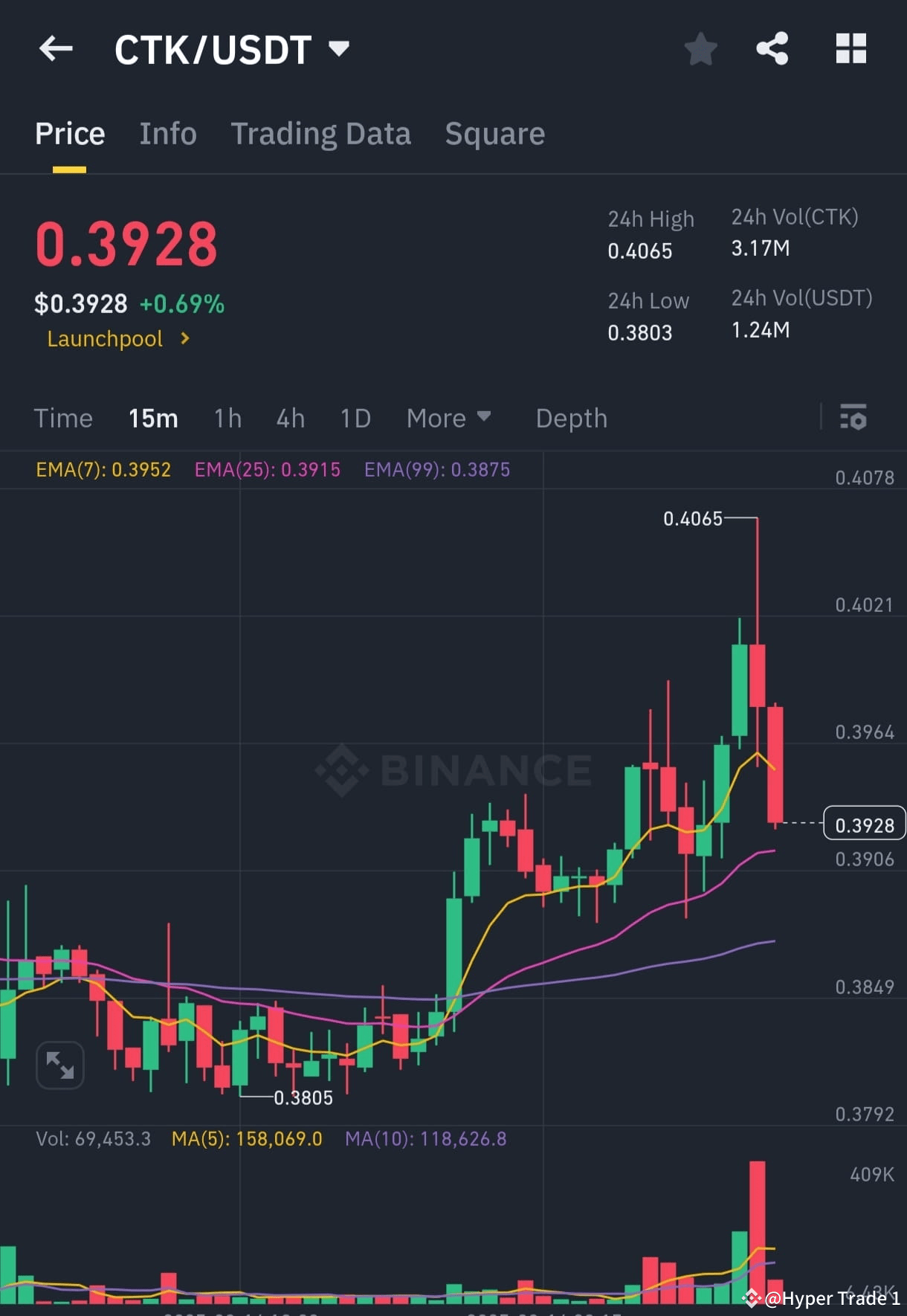
Task: Select the 4h candlestick interval
Action: (290, 418)
